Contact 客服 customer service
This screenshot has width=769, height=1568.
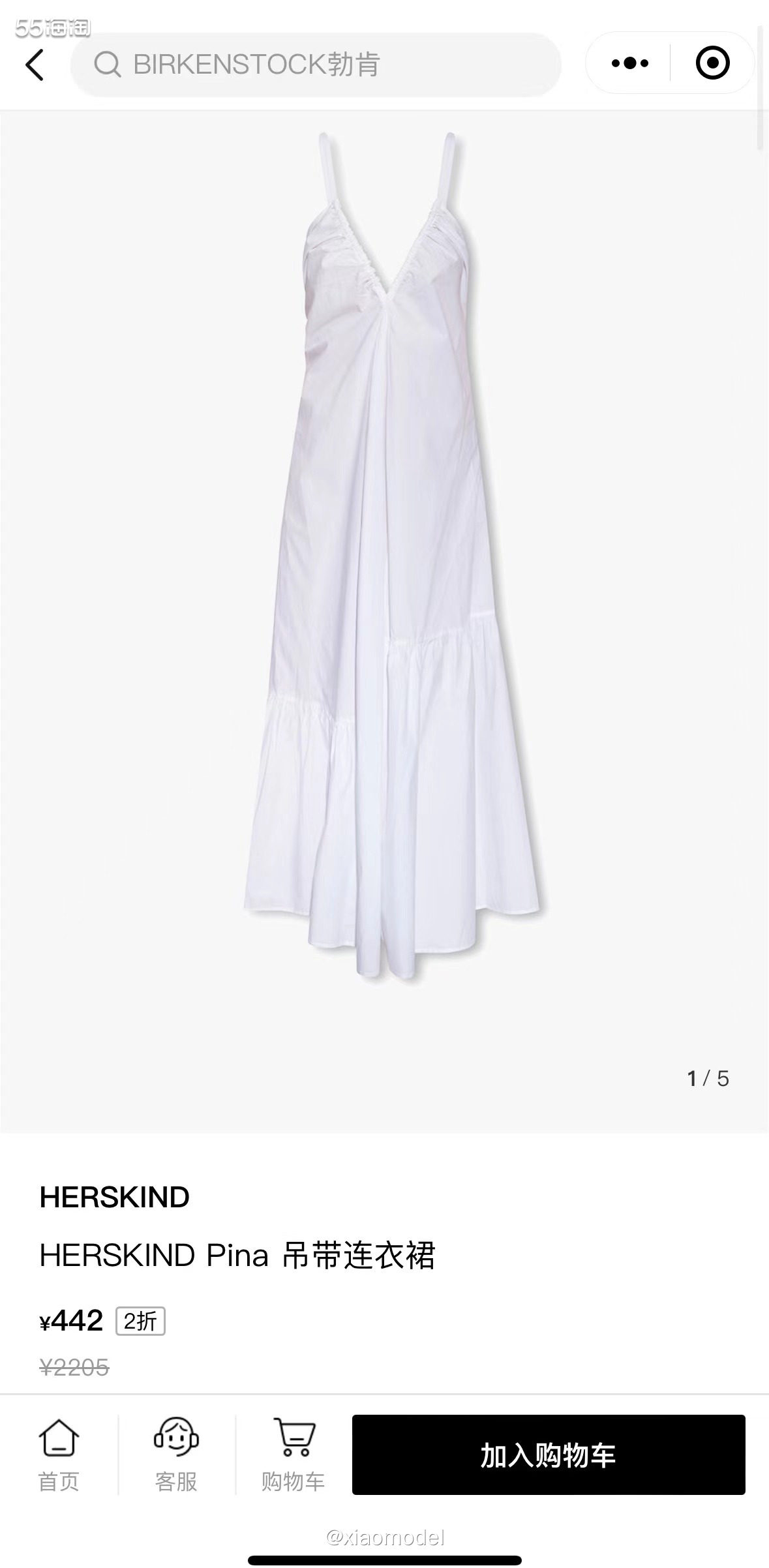(x=176, y=1455)
